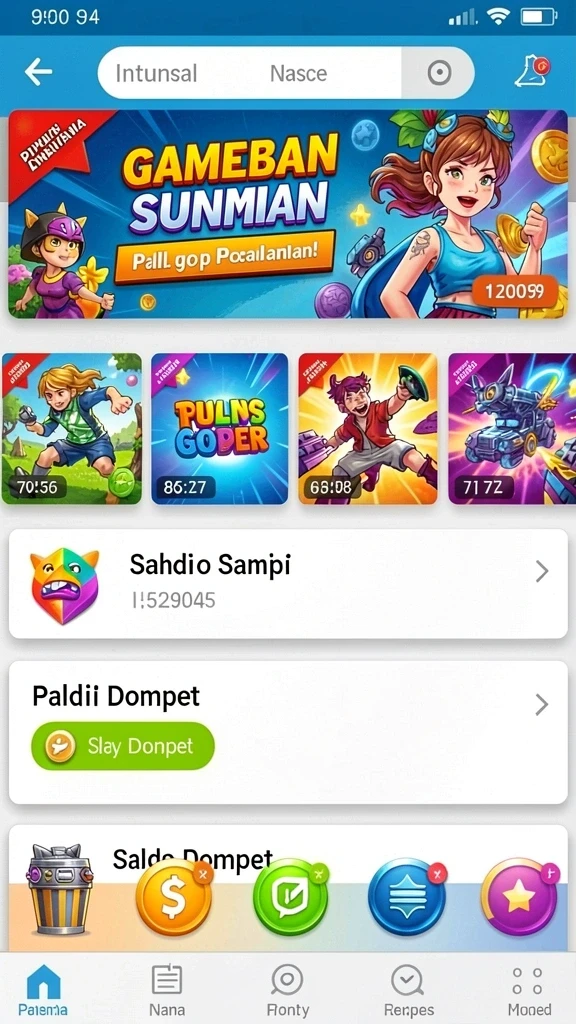Switch to the Ronty tab
Screen dimensions: 576x1024
click(x=287, y=990)
